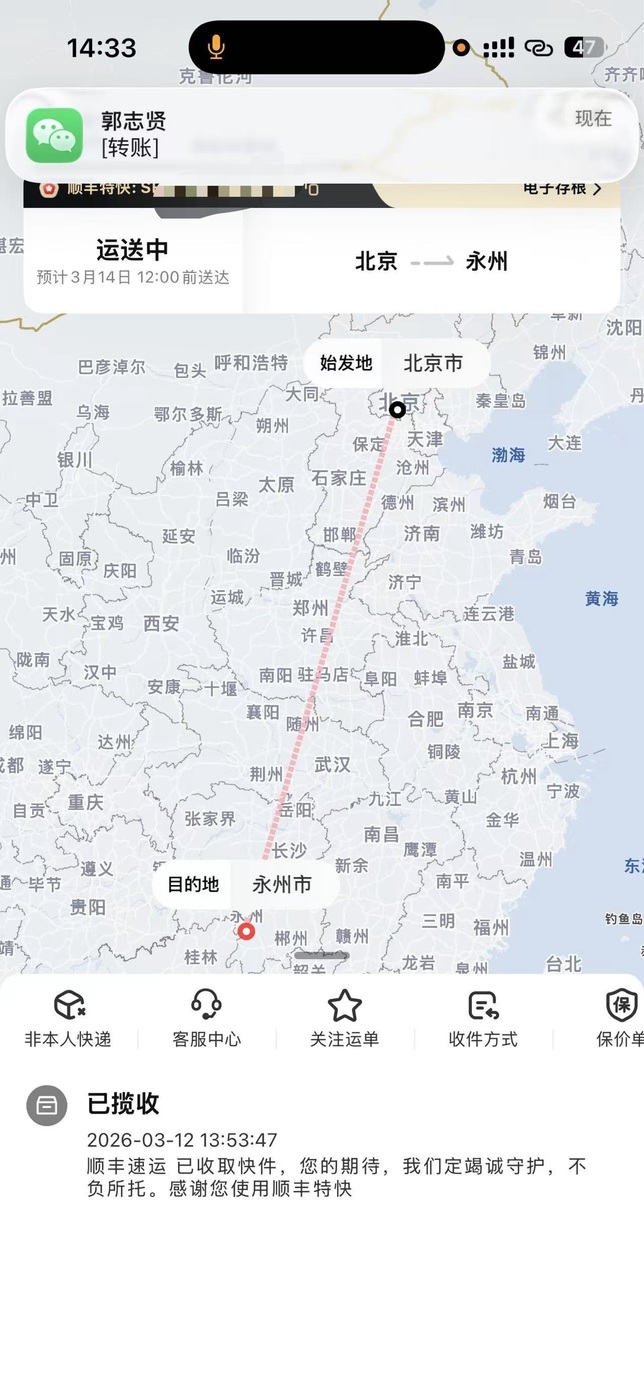Image resolution: width=644 pixels, height=1400 pixels.
Task: Contact 客服中心 customer service
Action: (206, 1019)
